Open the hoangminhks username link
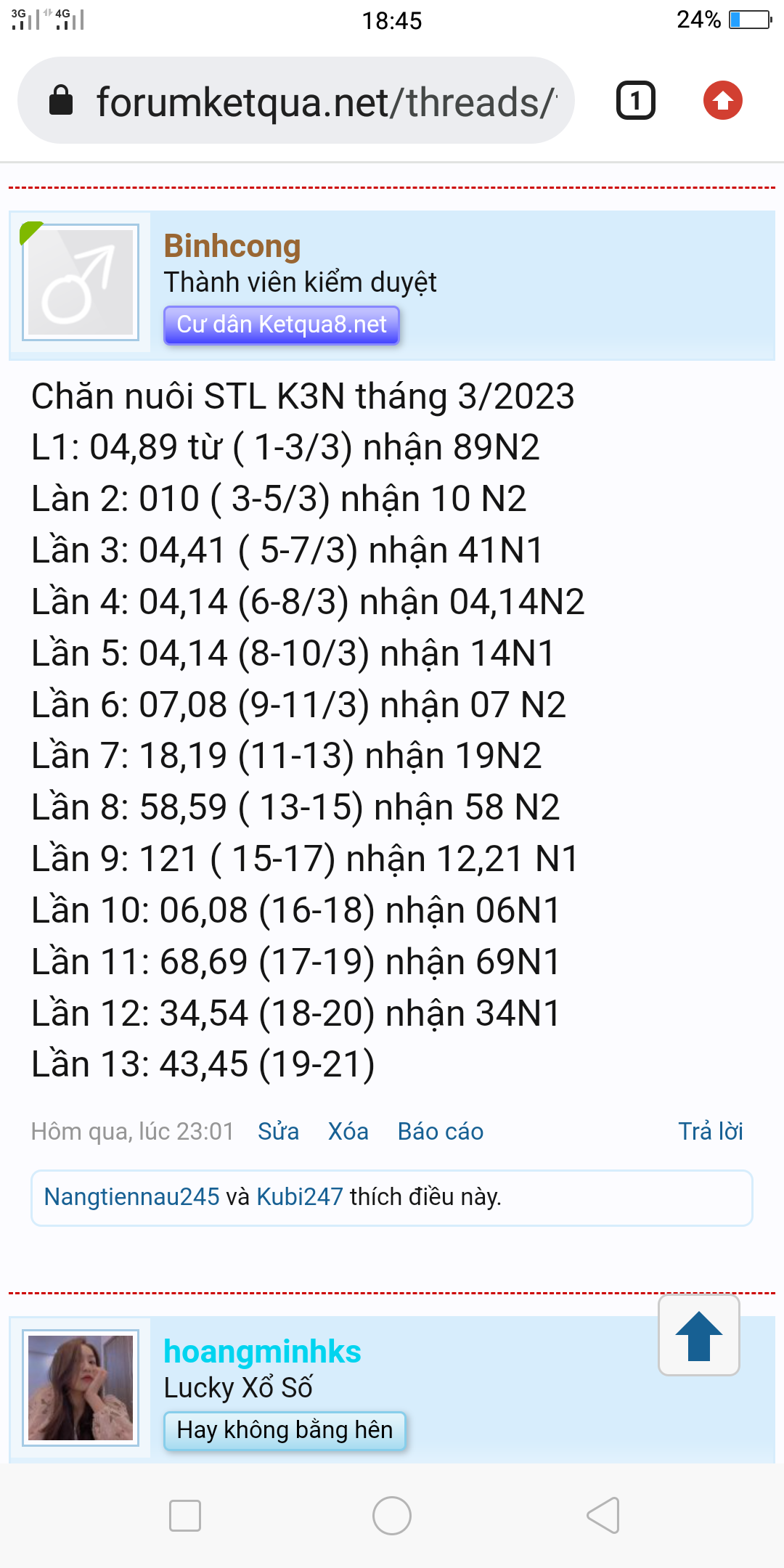This screenshot has height=1568, width=784. 262,1352
